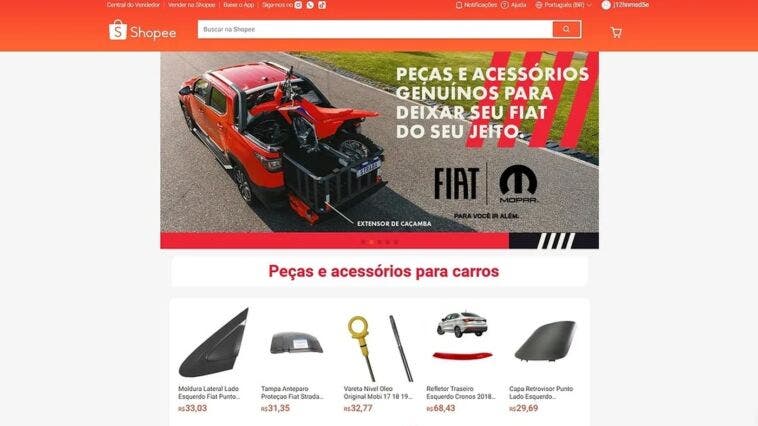Go to the Shopee home logo
758x426 pixels.
coord(142,32)
